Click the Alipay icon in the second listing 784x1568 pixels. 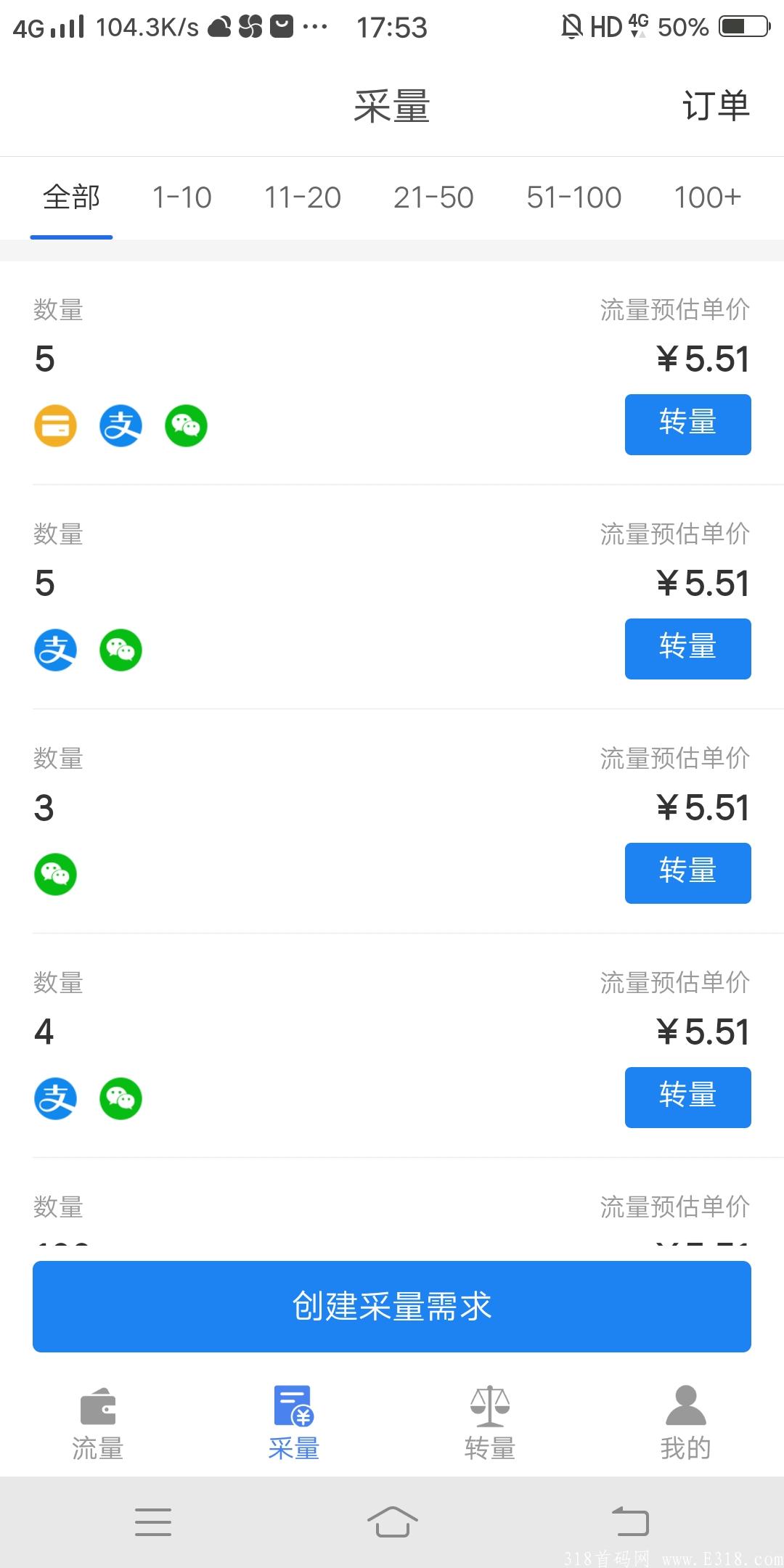coord(55,650)
